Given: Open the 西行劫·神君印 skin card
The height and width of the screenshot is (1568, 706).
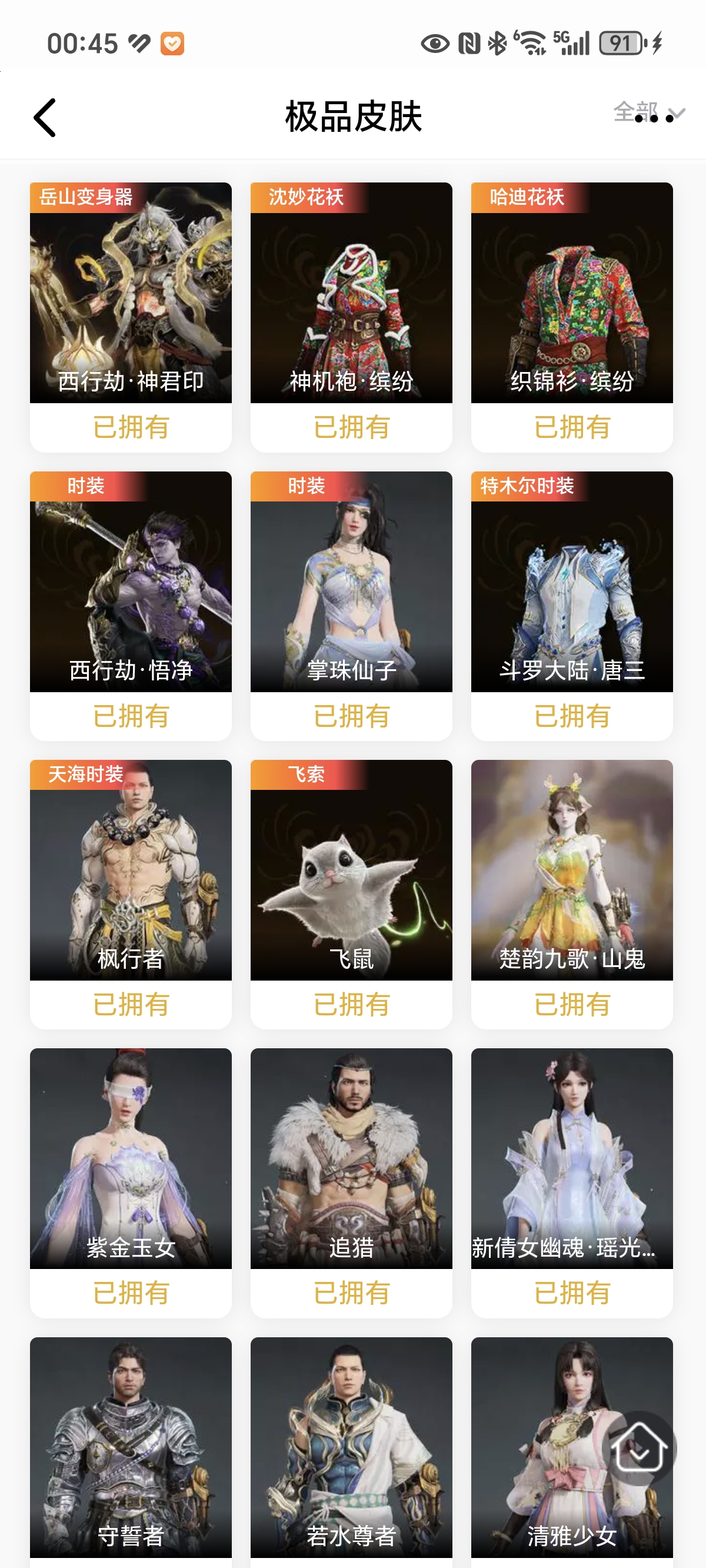Looking at the screenshot, I should (x=131, y=293).
